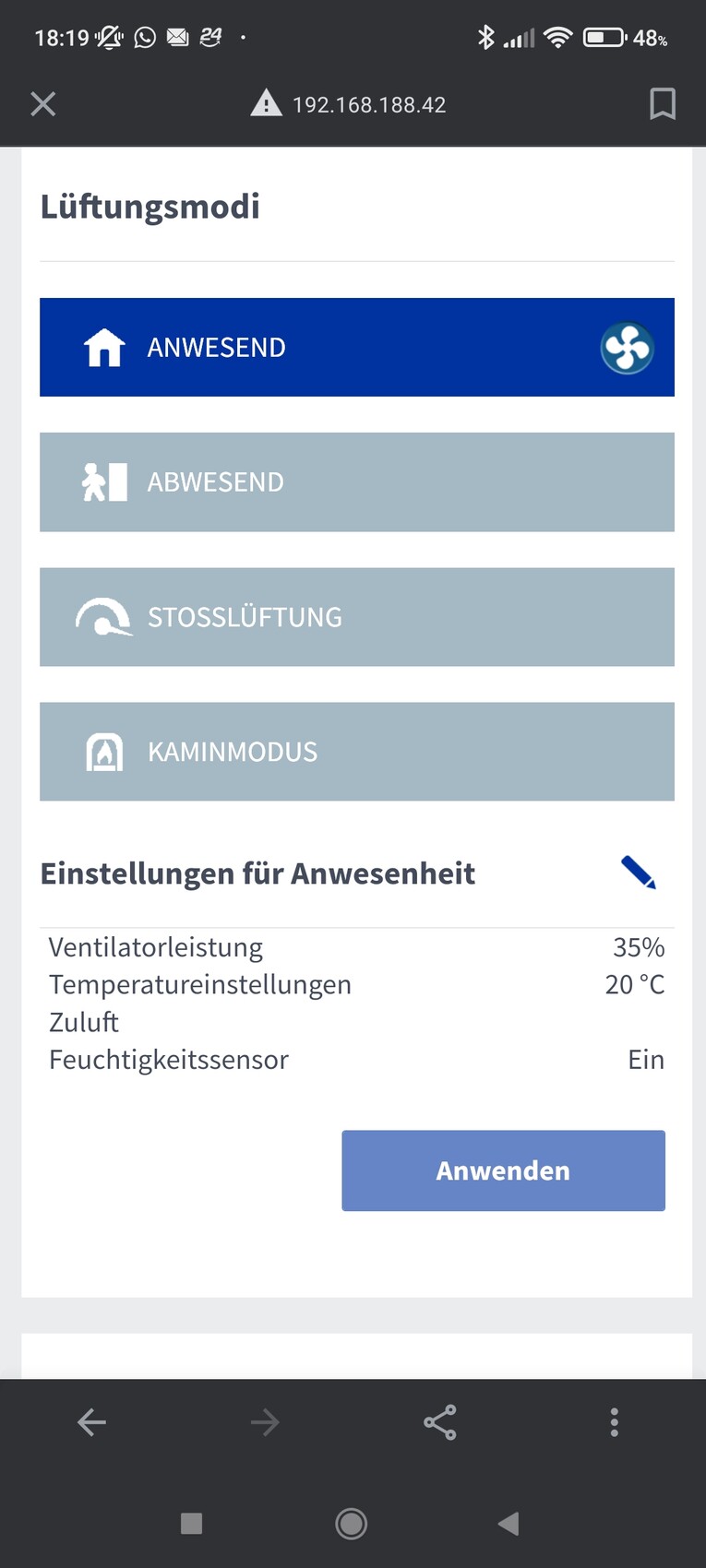
Task: Select the ANWESEND ventilation mode
Action: [x=356, y=348]
